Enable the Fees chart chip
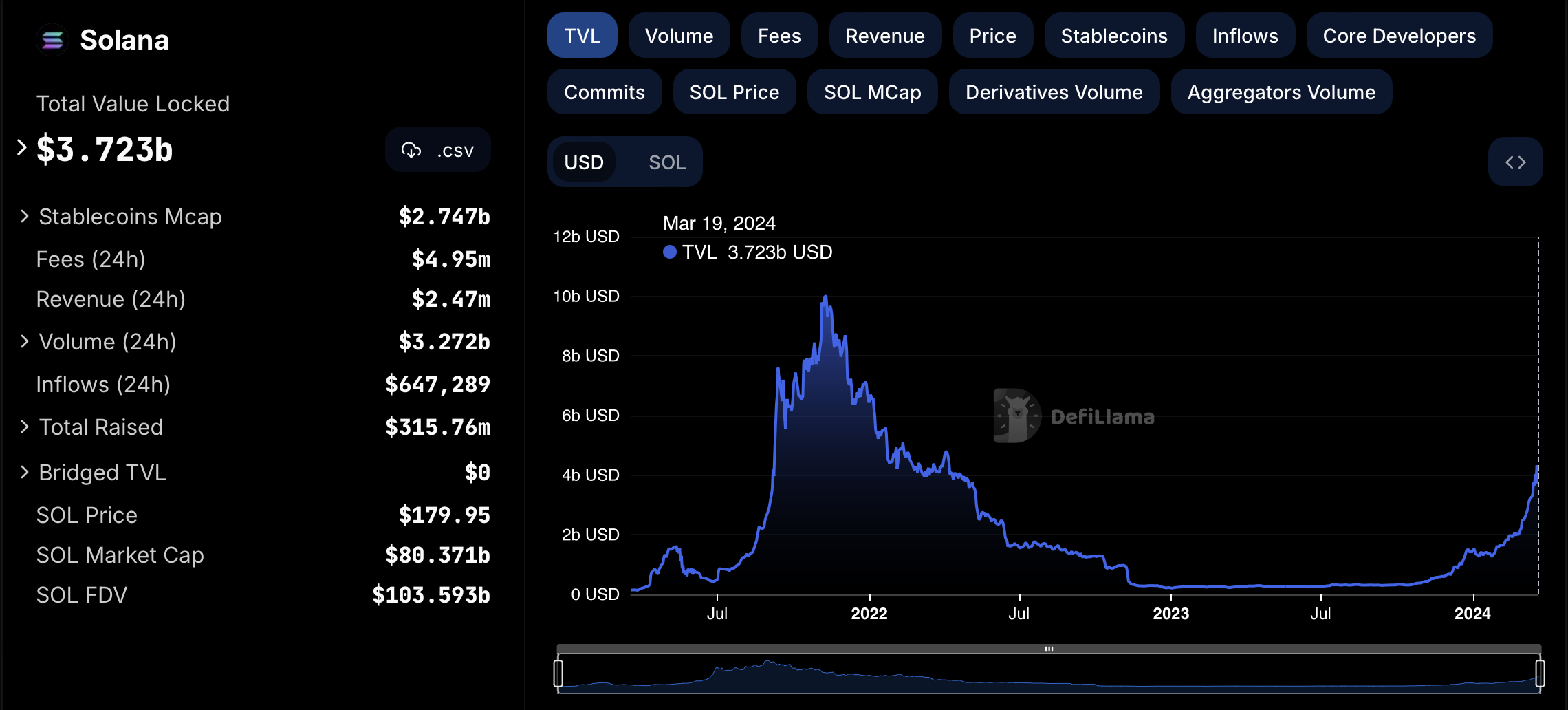Image resolution: width=1568 pixels, height=710 pixels. (x=779, y=36)
